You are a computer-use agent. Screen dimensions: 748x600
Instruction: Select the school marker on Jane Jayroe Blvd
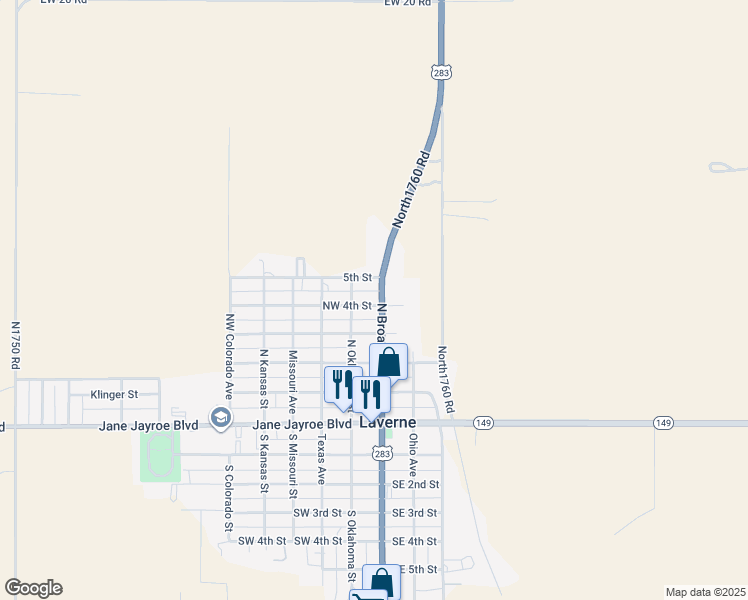click(220, 416)
